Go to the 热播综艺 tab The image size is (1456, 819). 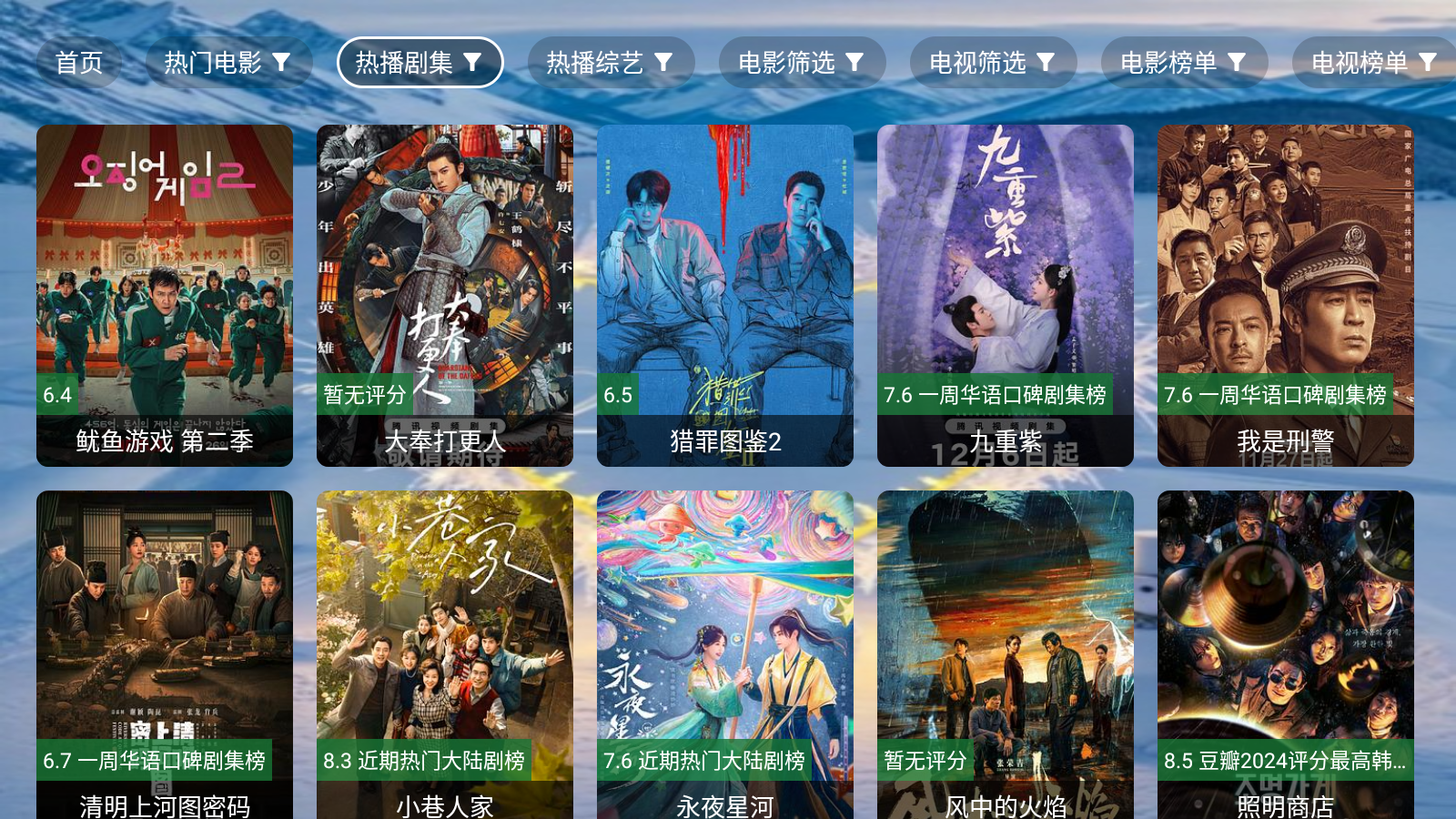[x=611, y=63]
